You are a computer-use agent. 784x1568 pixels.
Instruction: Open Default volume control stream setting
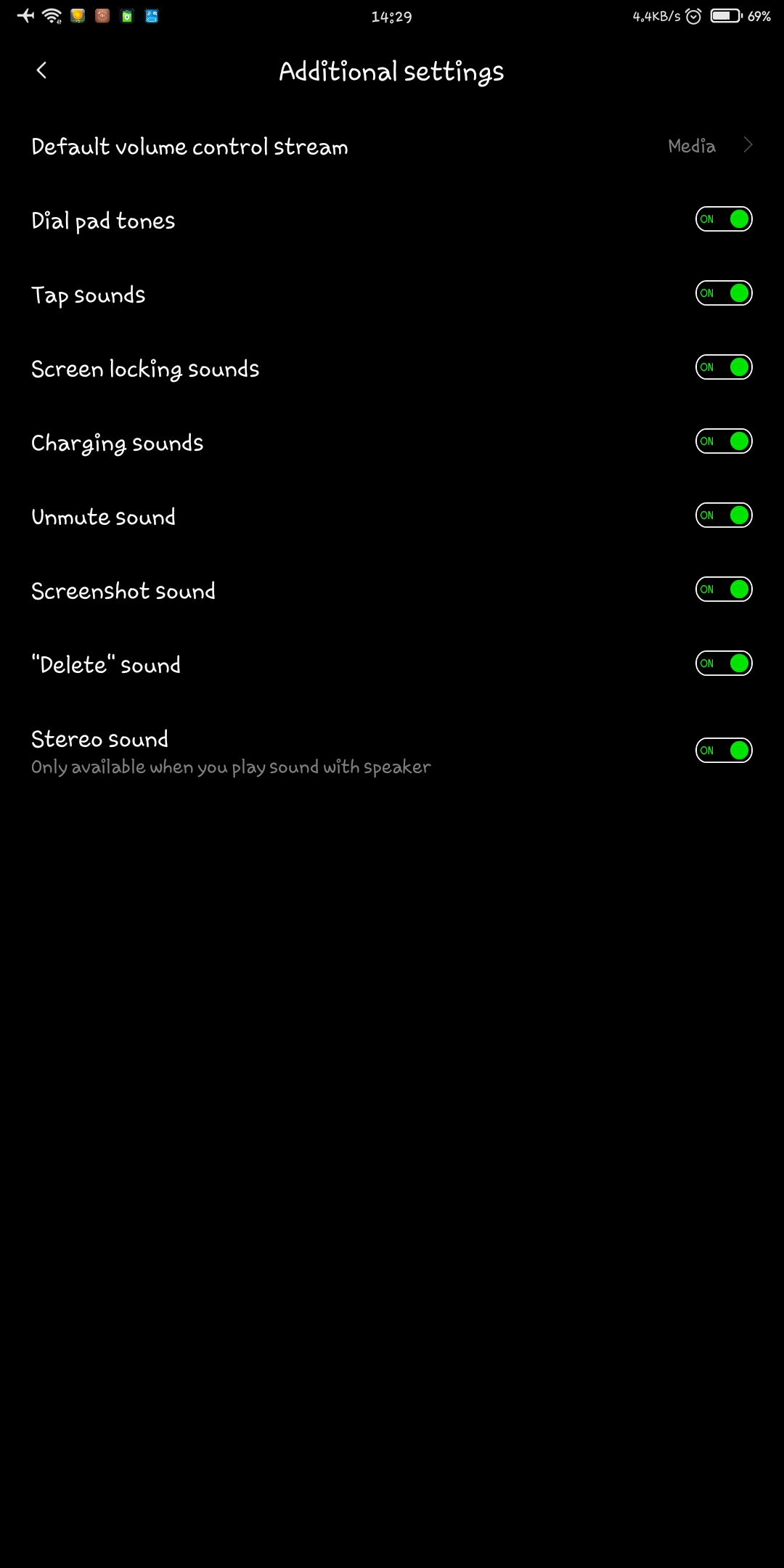392,146
